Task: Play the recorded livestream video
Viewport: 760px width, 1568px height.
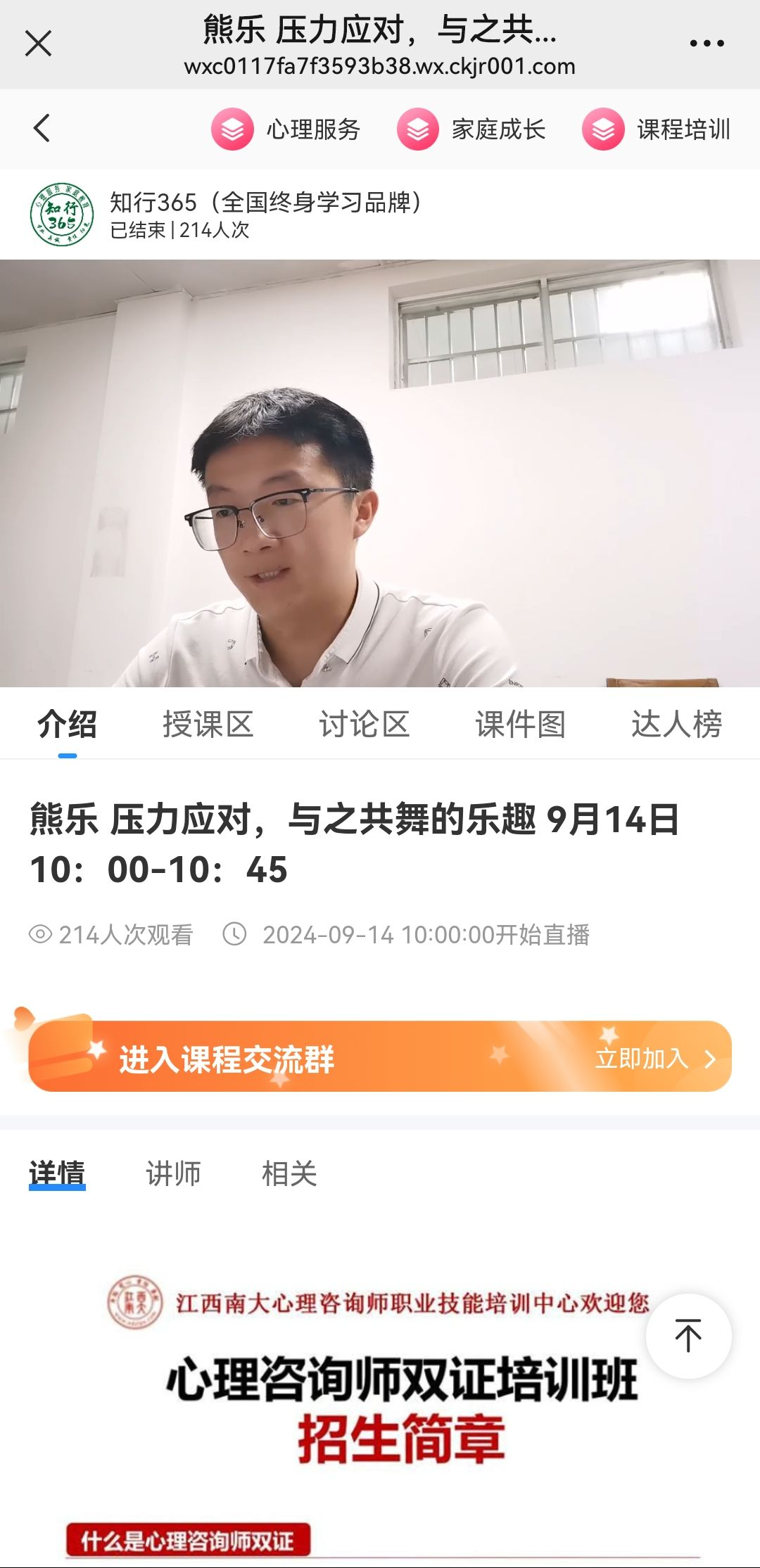Action: click(380, 473)
